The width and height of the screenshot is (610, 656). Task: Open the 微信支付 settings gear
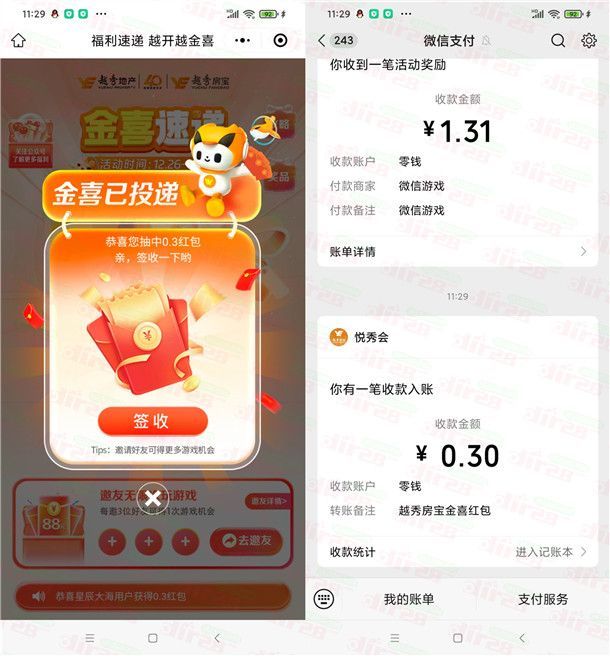[589, 41]
